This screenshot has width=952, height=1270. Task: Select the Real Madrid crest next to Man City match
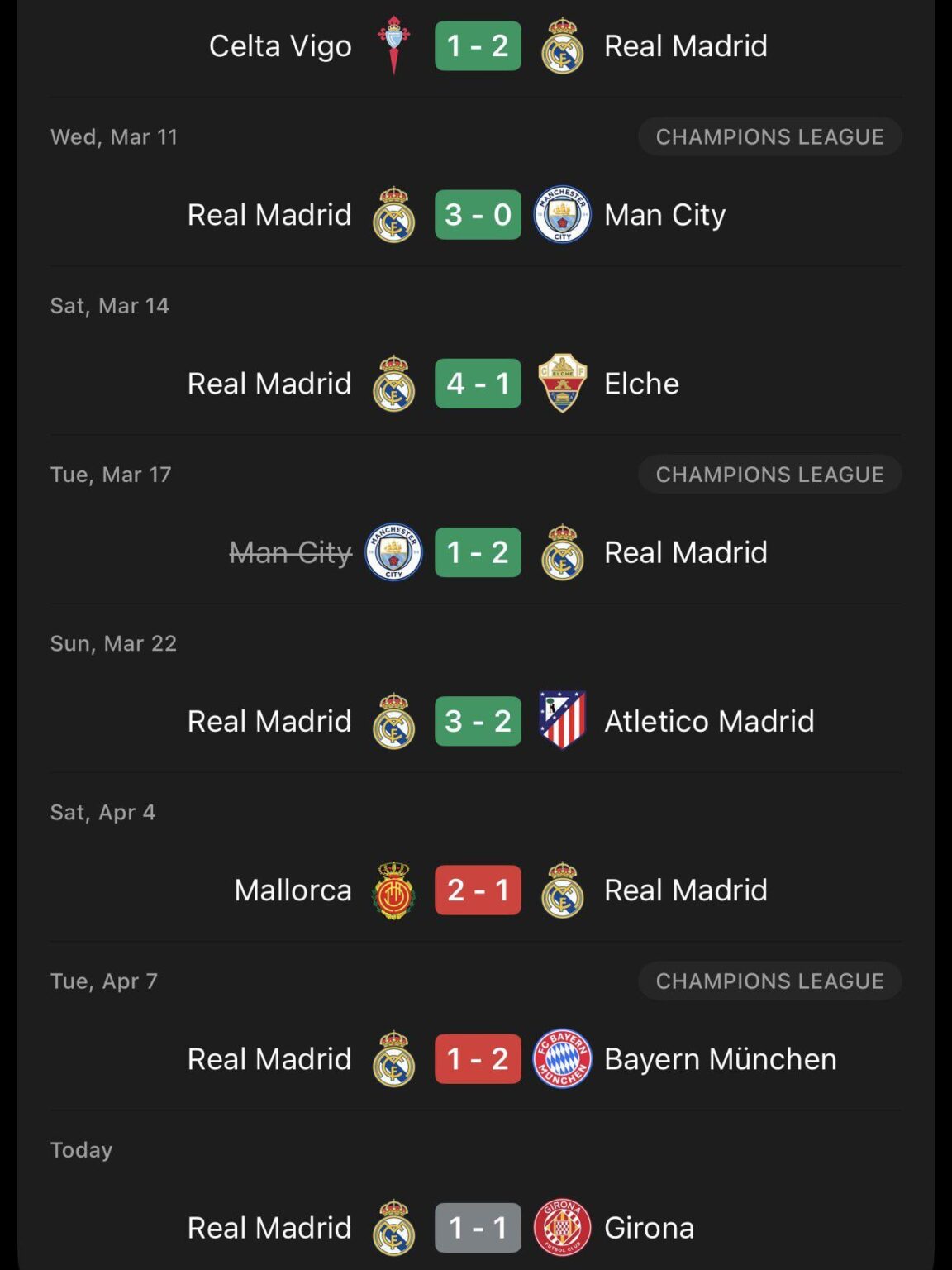coord(396,214)
